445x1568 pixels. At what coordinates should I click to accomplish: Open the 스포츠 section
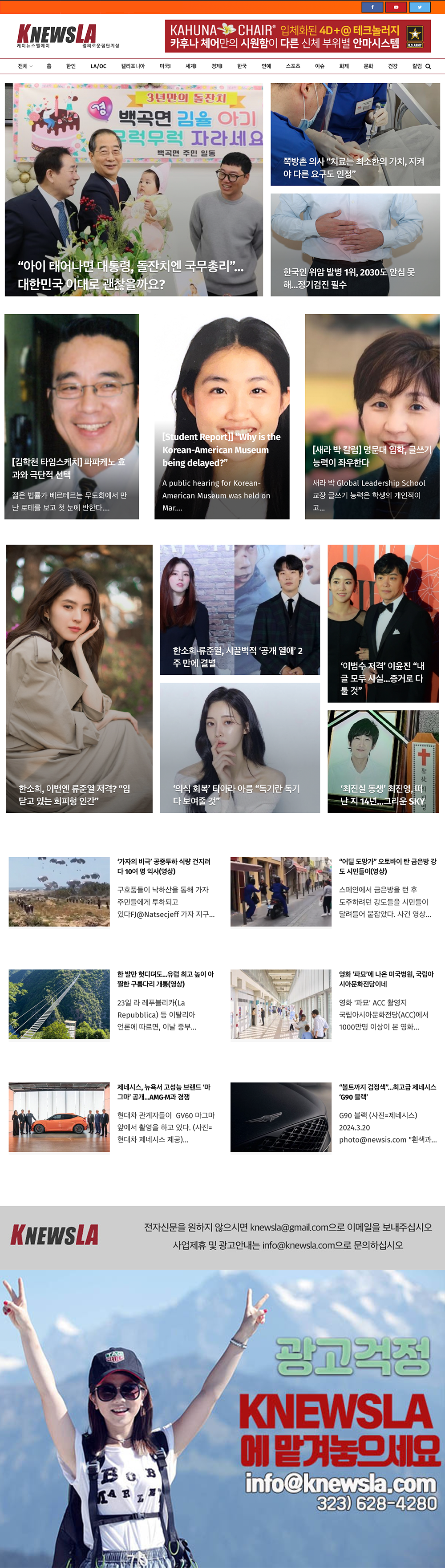click(x=293, y=66)
